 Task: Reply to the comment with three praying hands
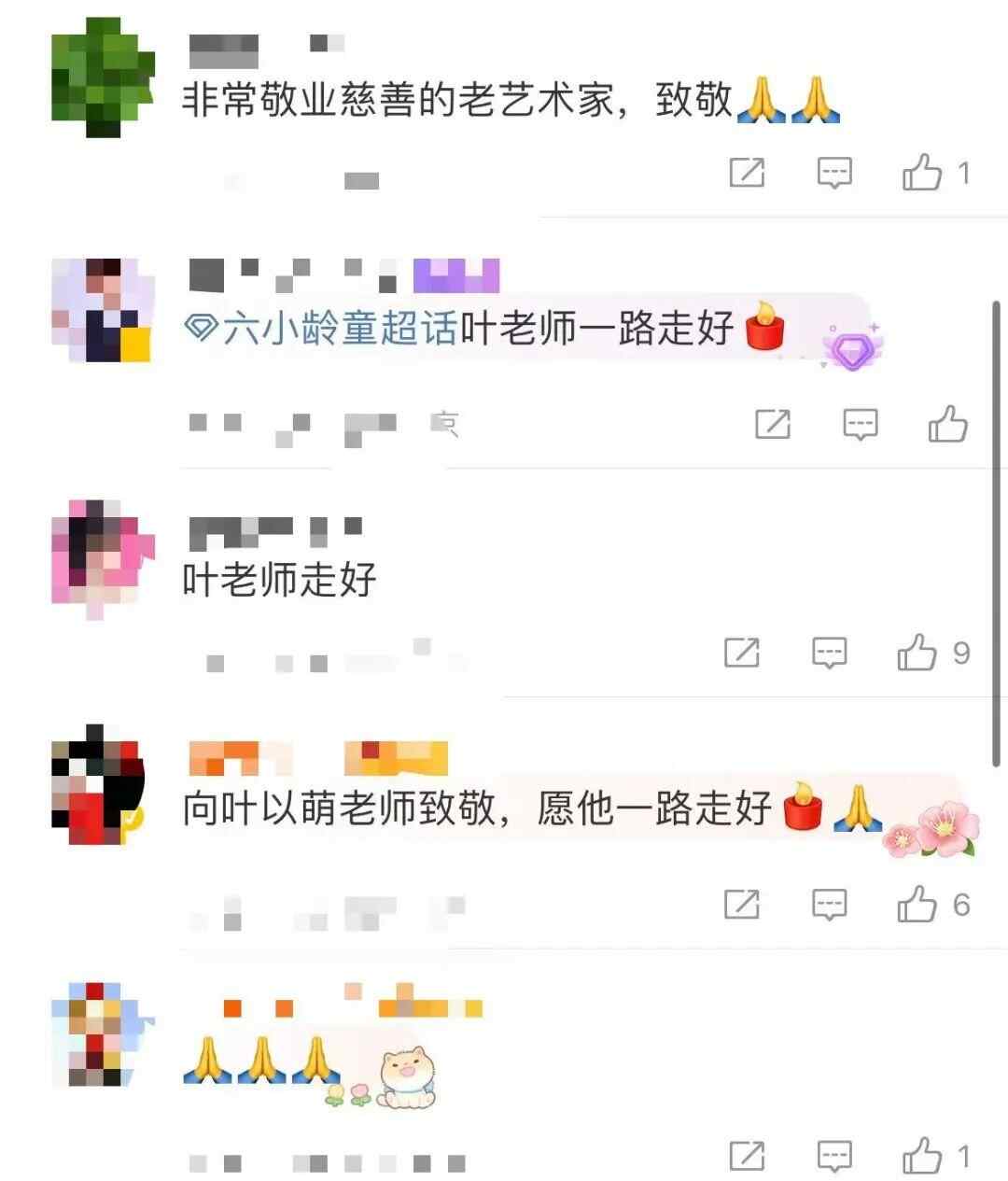(x=834, y=1156)
